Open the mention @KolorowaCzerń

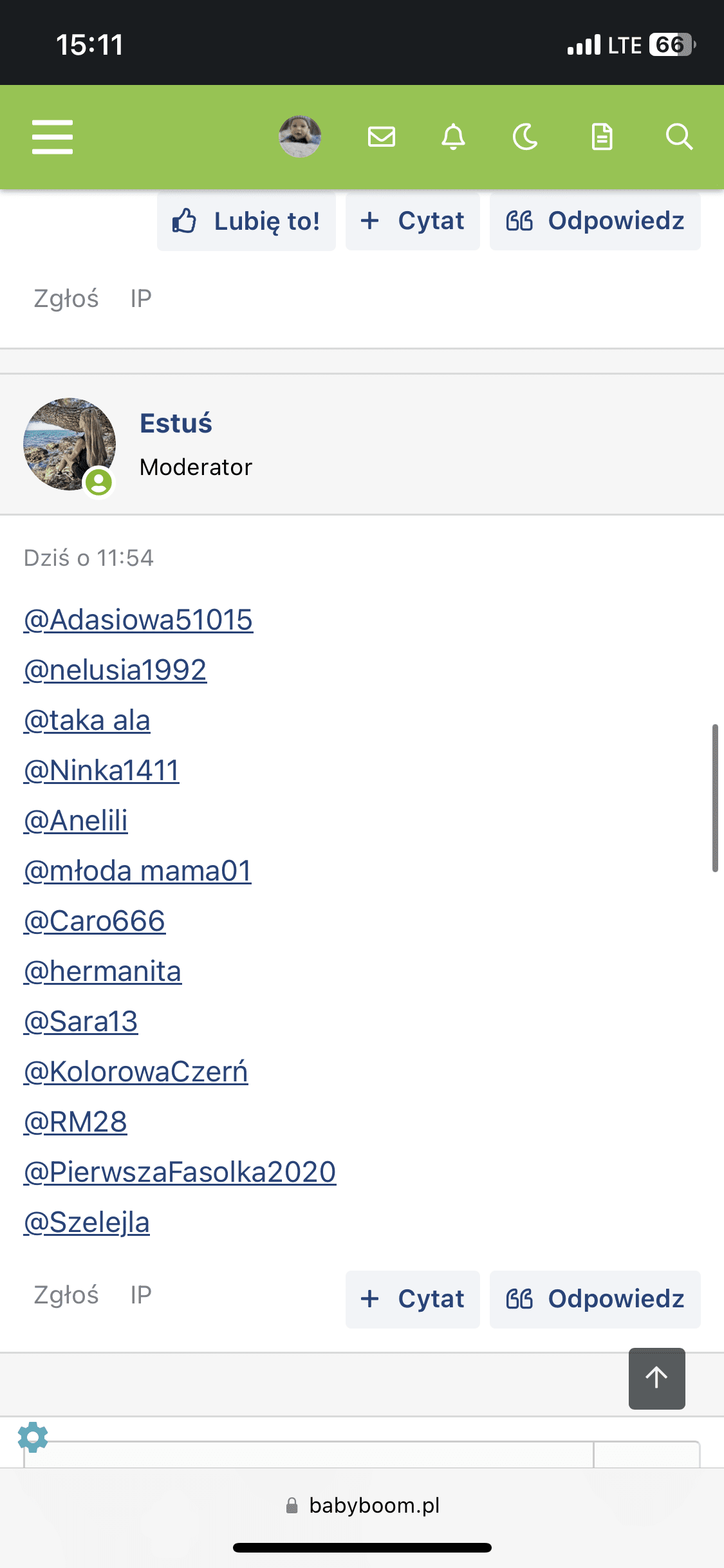(136, 1072)
